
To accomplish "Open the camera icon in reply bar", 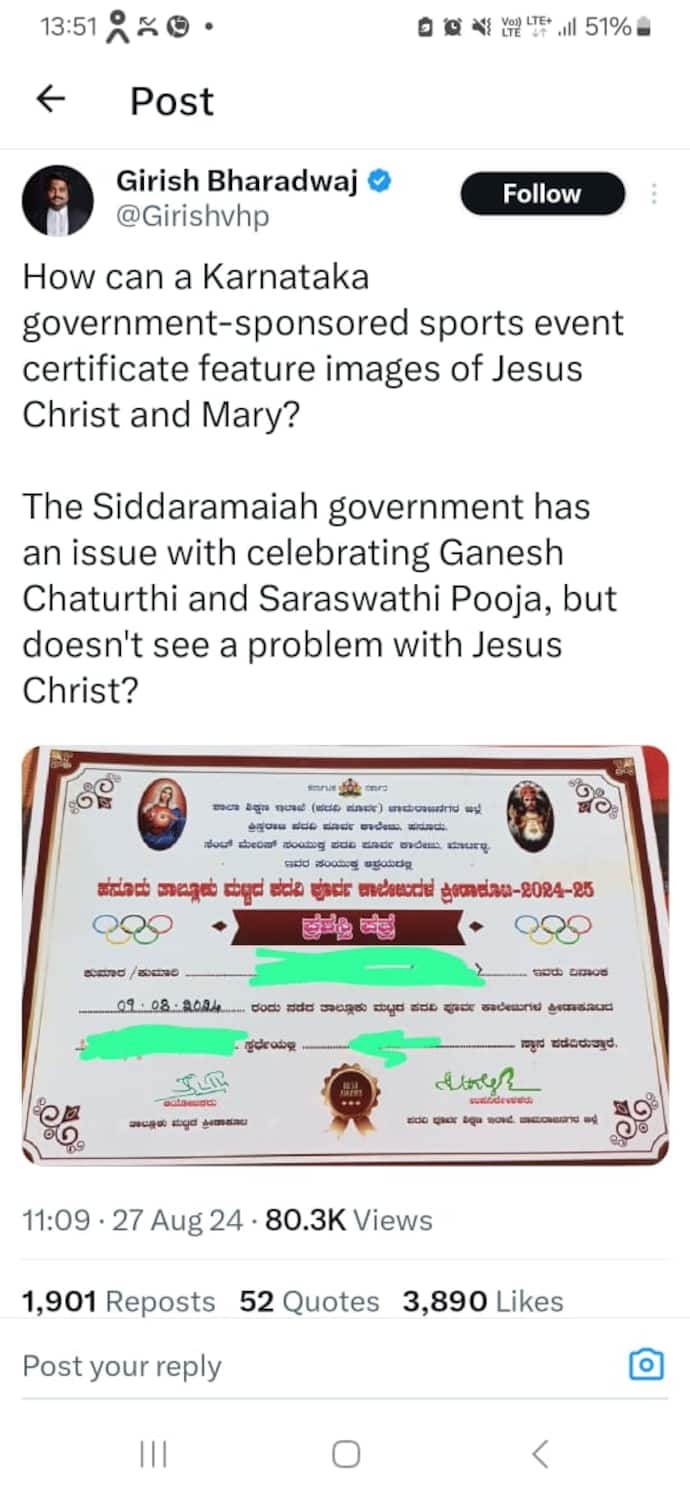I will (x=646, y=1364).
